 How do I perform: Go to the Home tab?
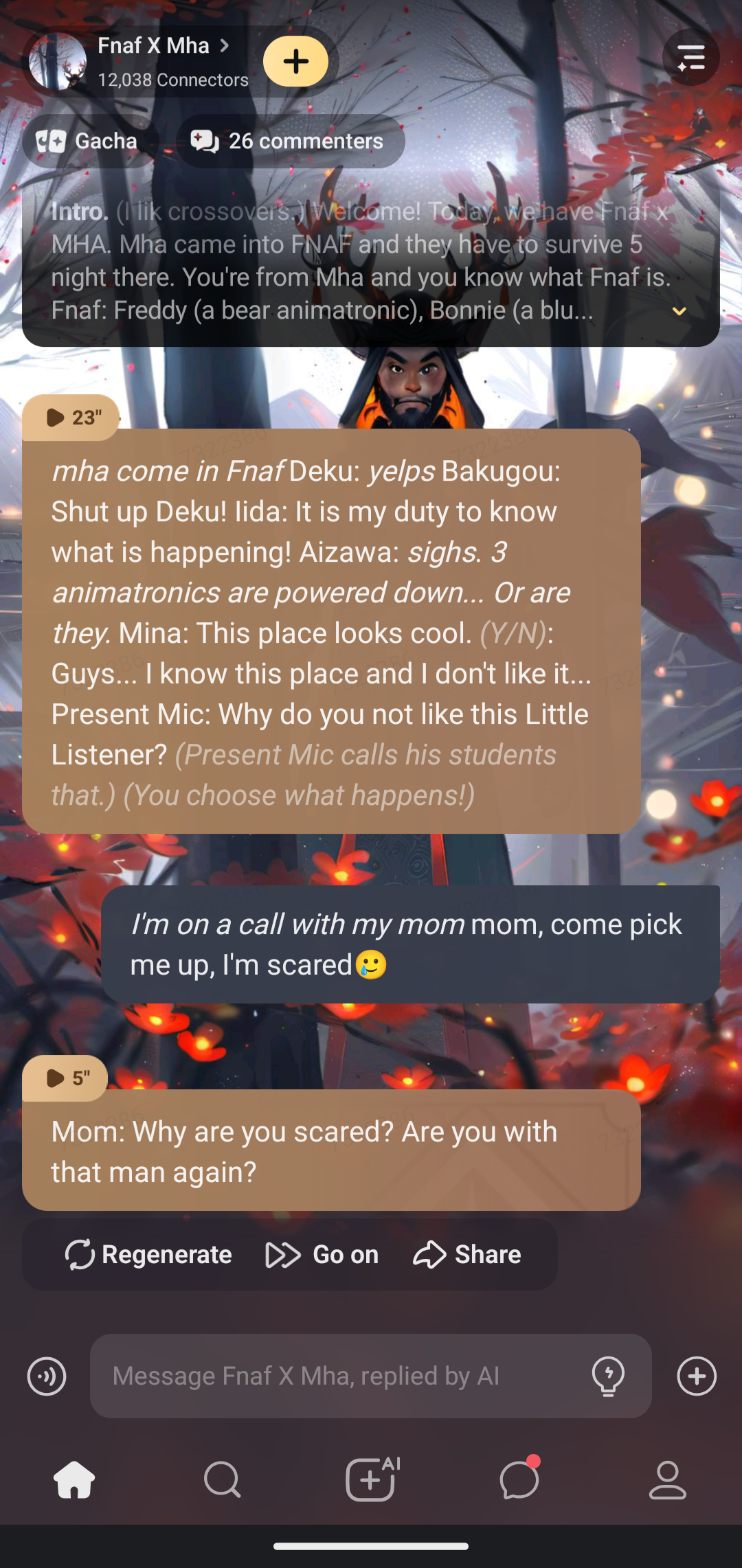click(x=74, y=1479)
